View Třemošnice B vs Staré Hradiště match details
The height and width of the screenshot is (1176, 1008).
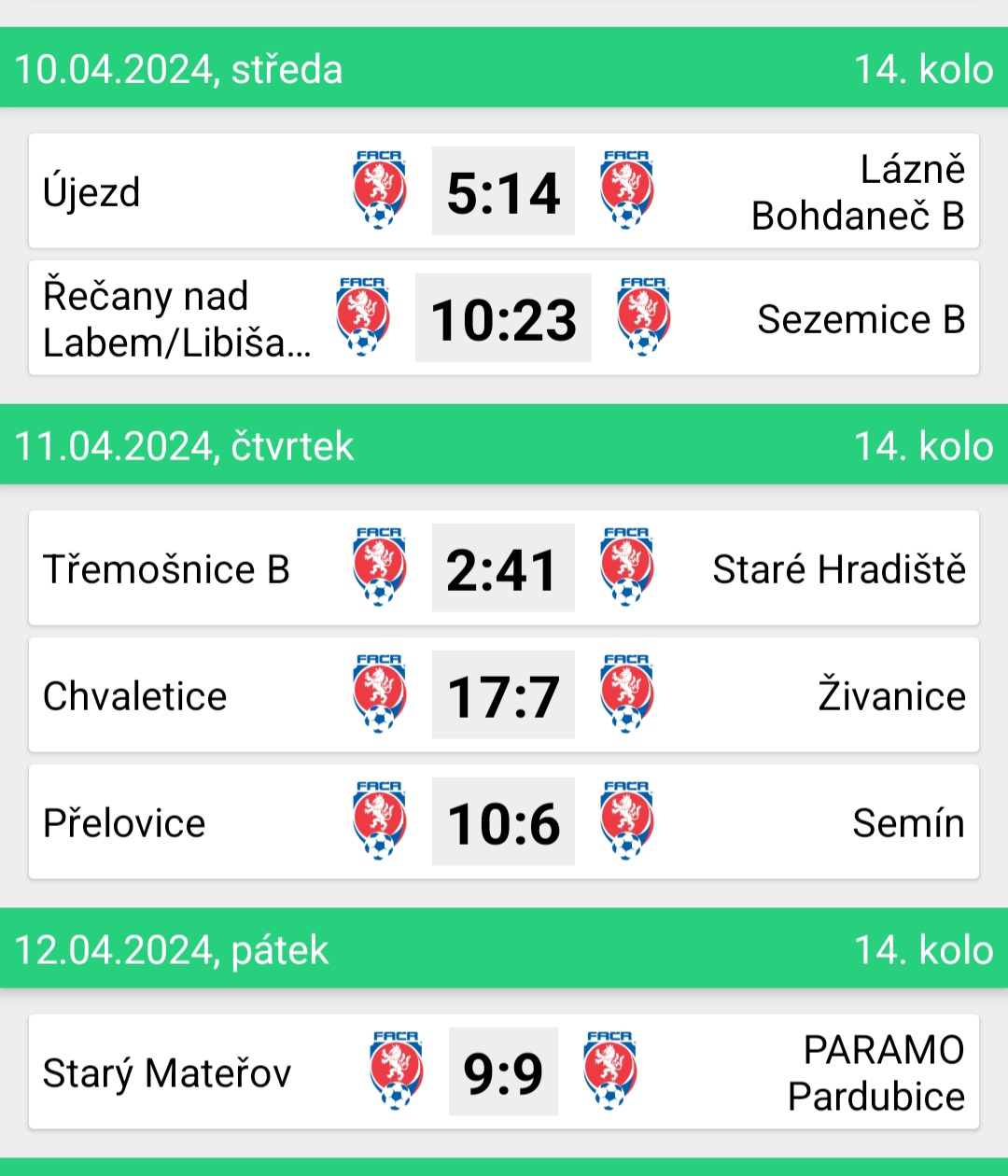pyautogui.click(x=503, y=568)
